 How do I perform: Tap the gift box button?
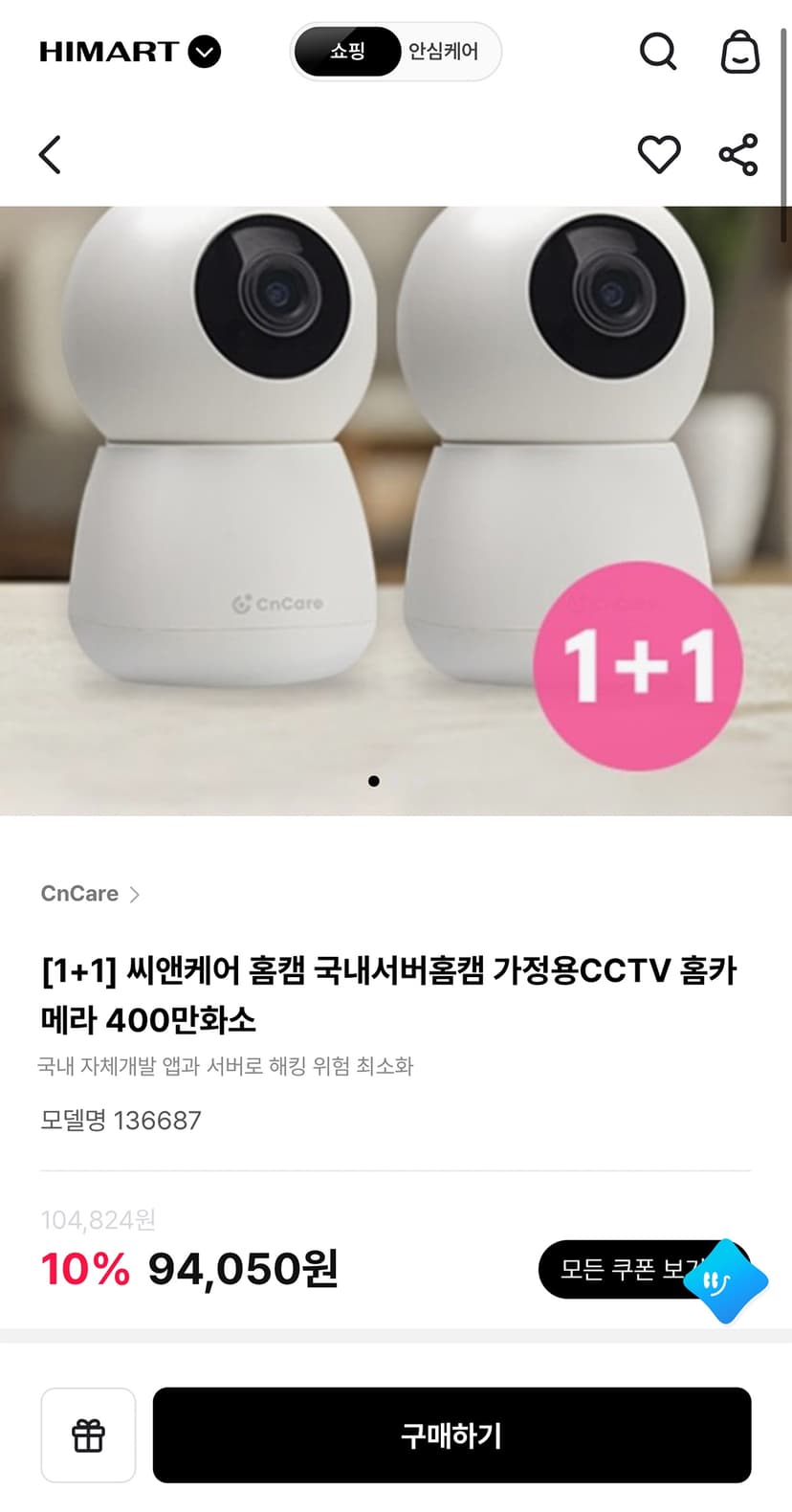coord(88,1434)
